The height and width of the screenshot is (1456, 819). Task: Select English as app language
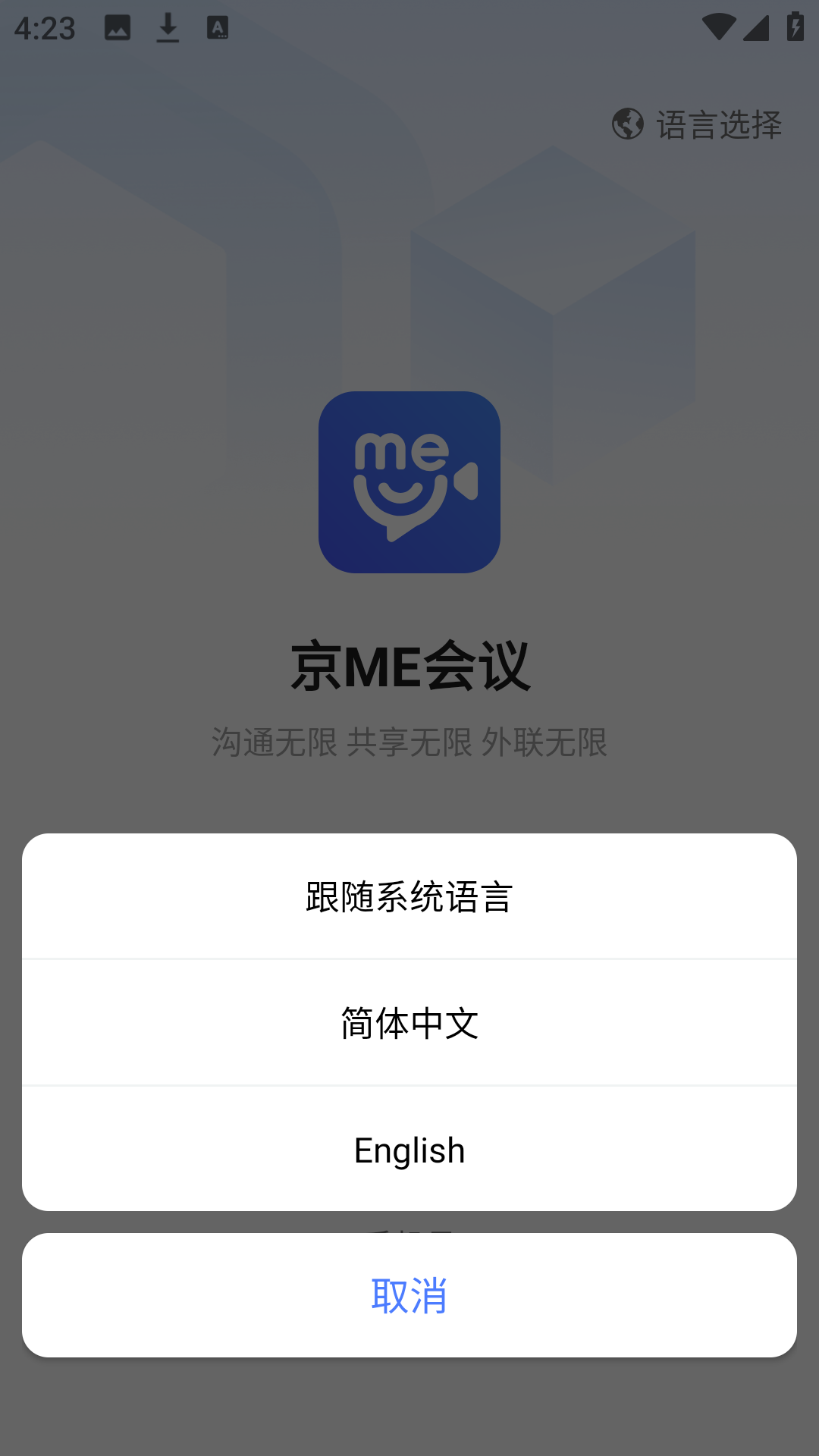coord(409,1149)
